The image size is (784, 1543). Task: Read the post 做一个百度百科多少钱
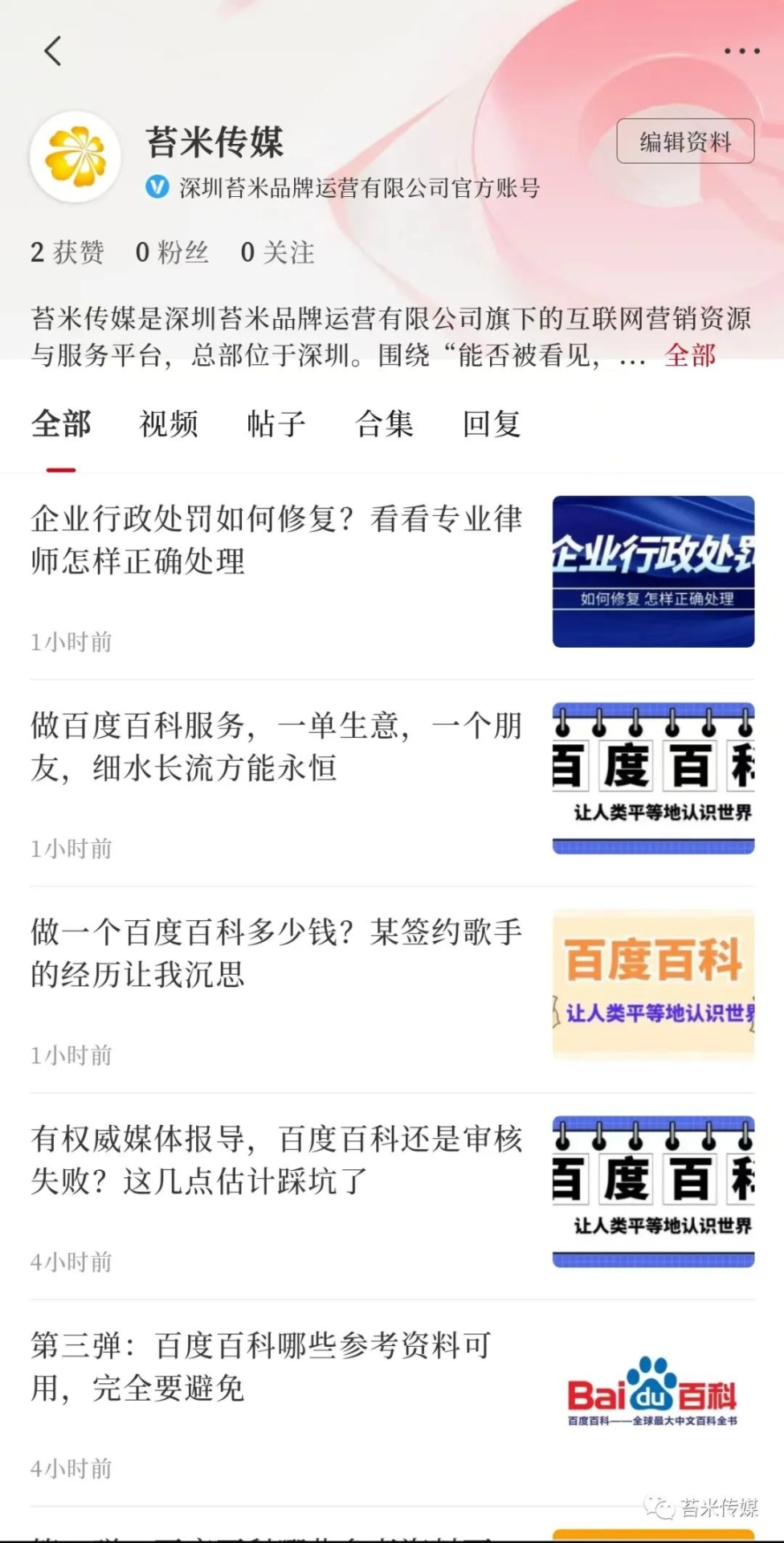click(x=276, y=953)
